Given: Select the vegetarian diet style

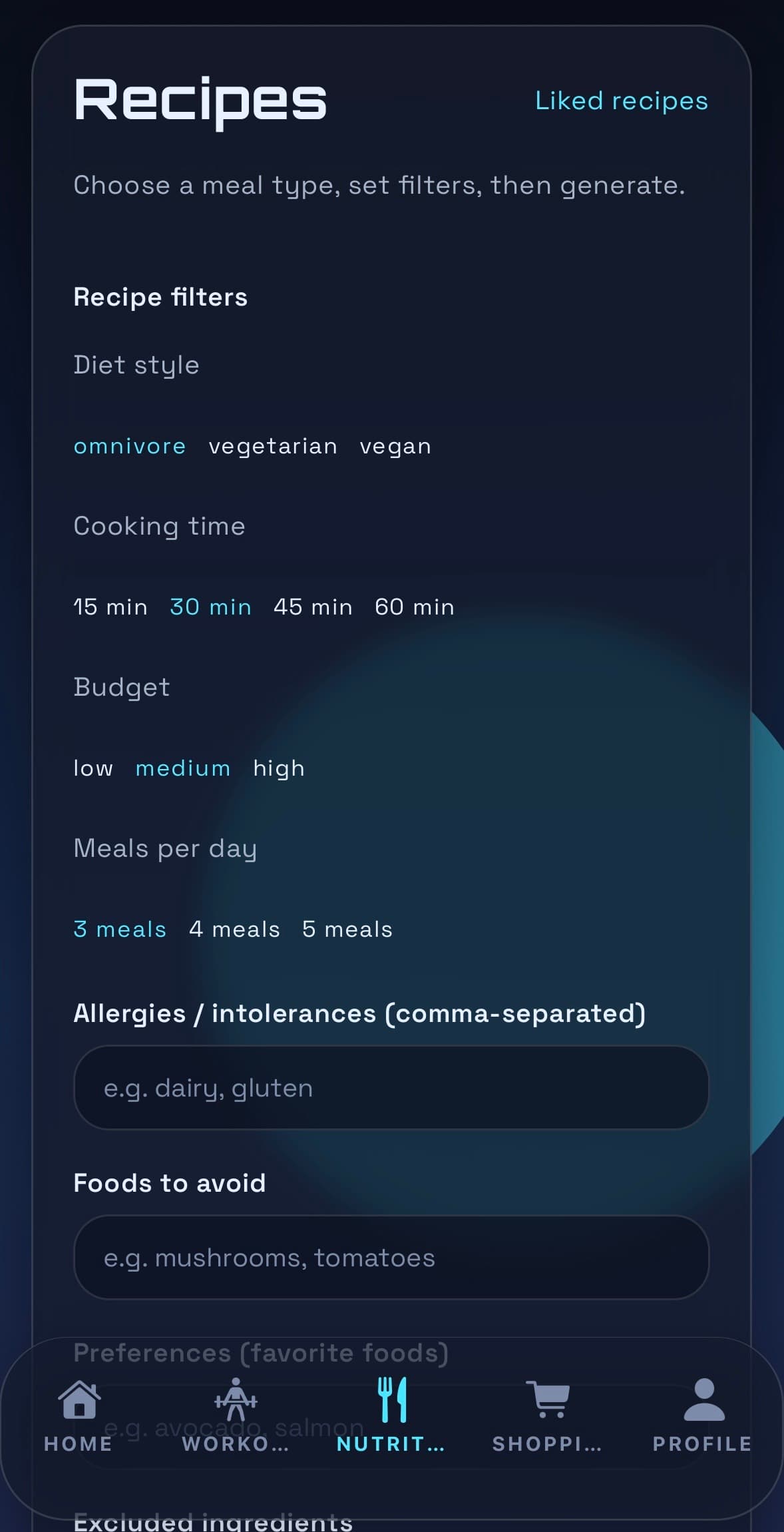Looking at the screenshot, I should click(x=273, y=446).
